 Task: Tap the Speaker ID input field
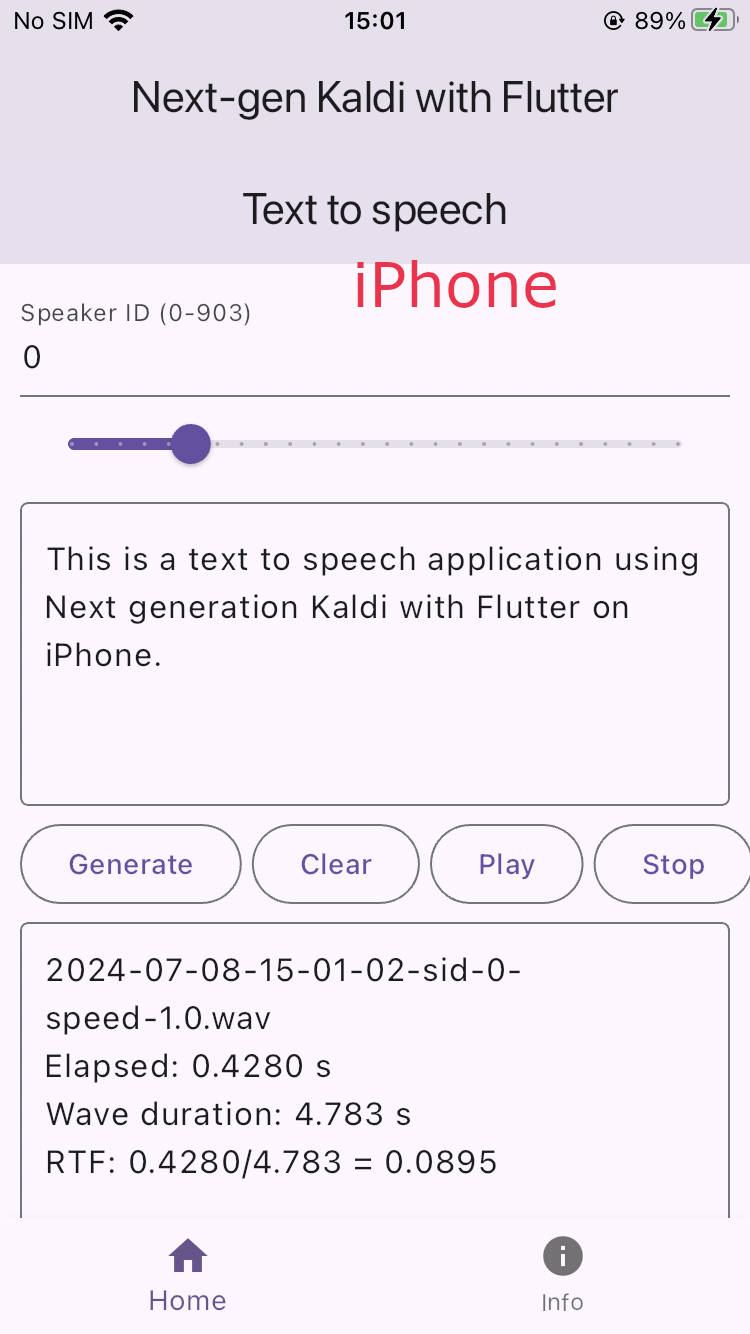374,358
